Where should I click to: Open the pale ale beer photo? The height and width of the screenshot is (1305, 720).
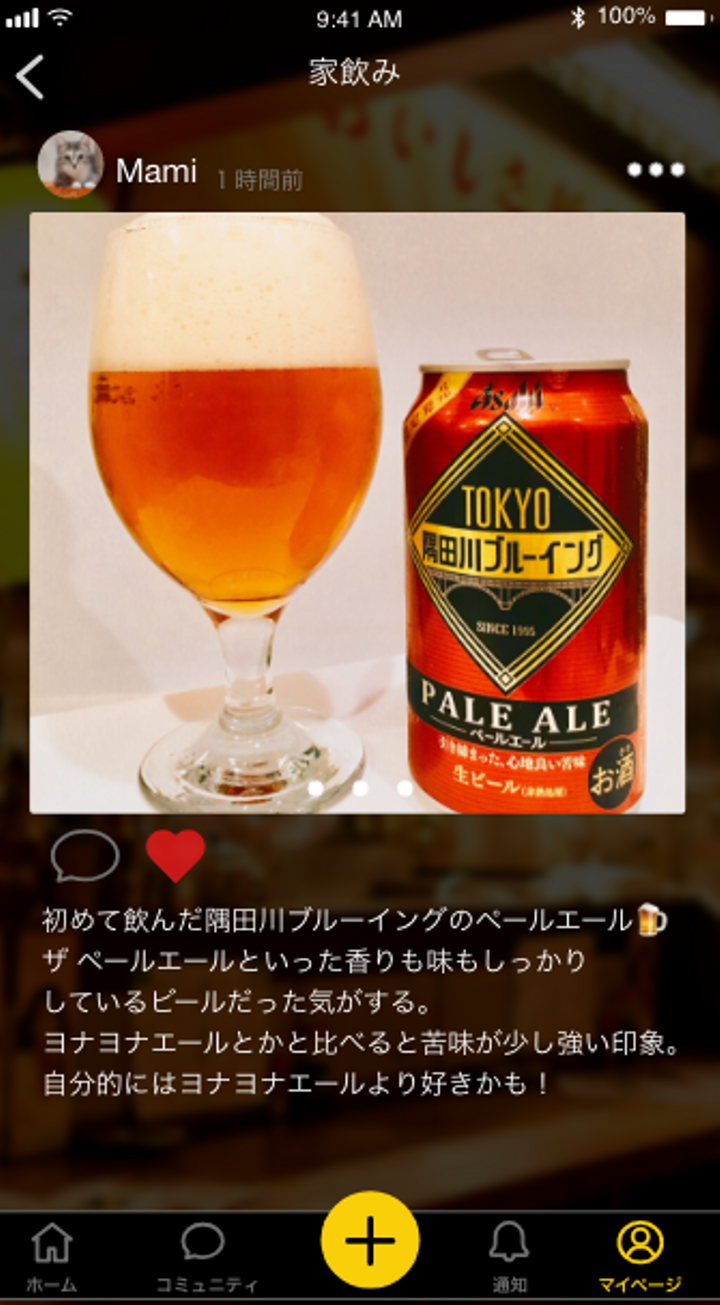click(357, 512)
